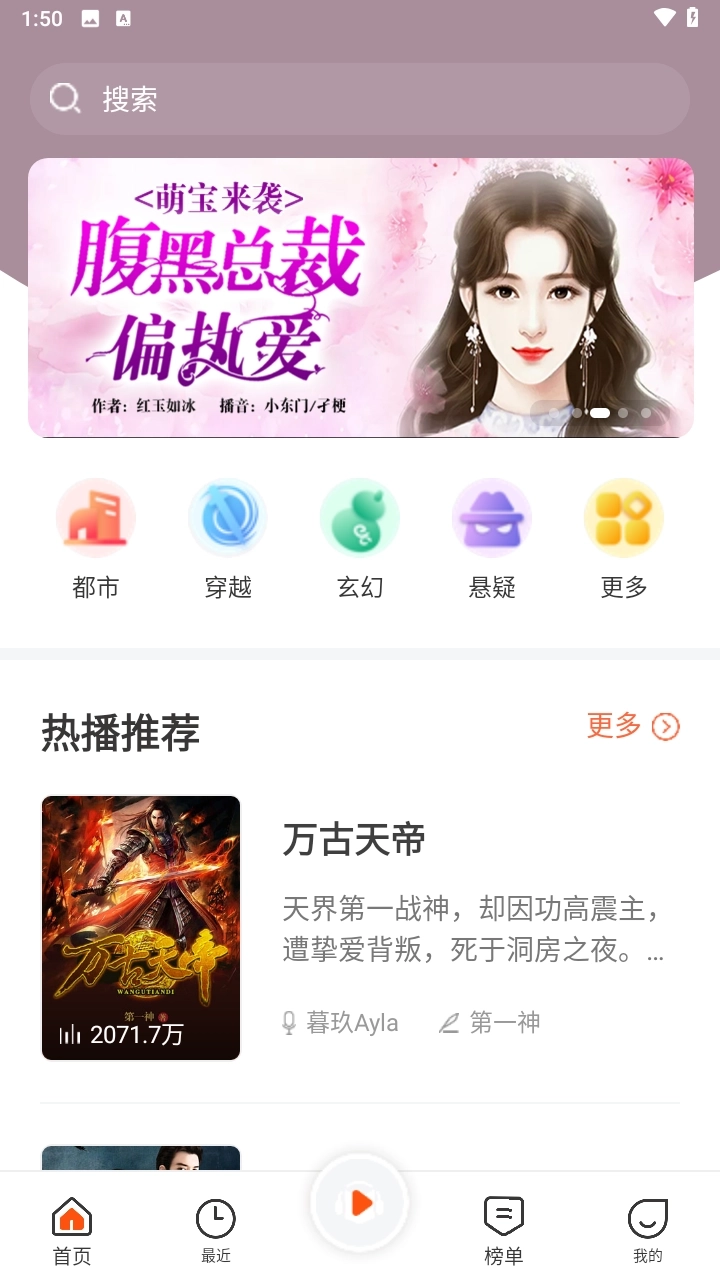This screenshot has width=720, height=1280.
Task: Open the 玄幻 category icon
Action: [359, 517]
